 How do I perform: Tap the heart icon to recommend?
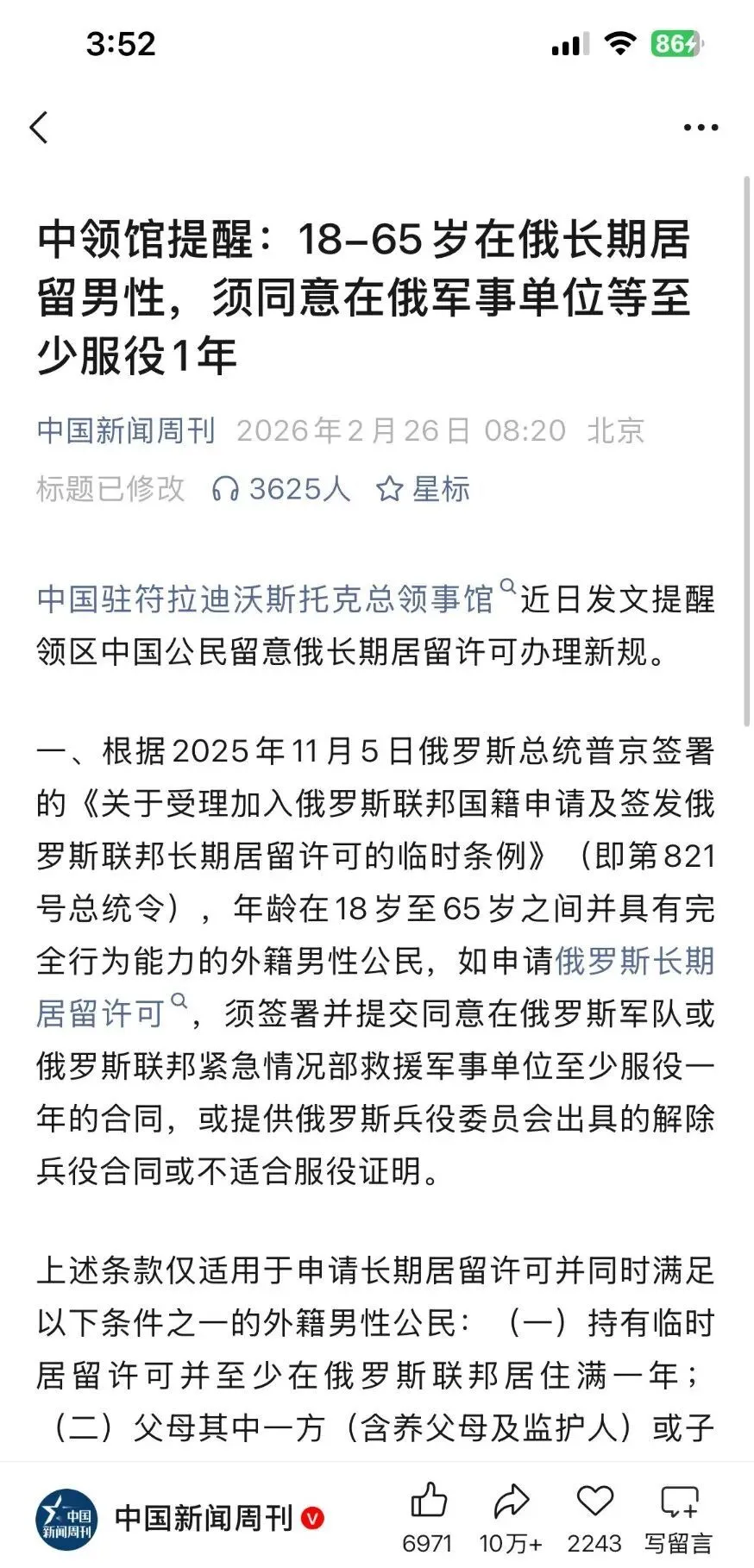(x=594, y=1502)
